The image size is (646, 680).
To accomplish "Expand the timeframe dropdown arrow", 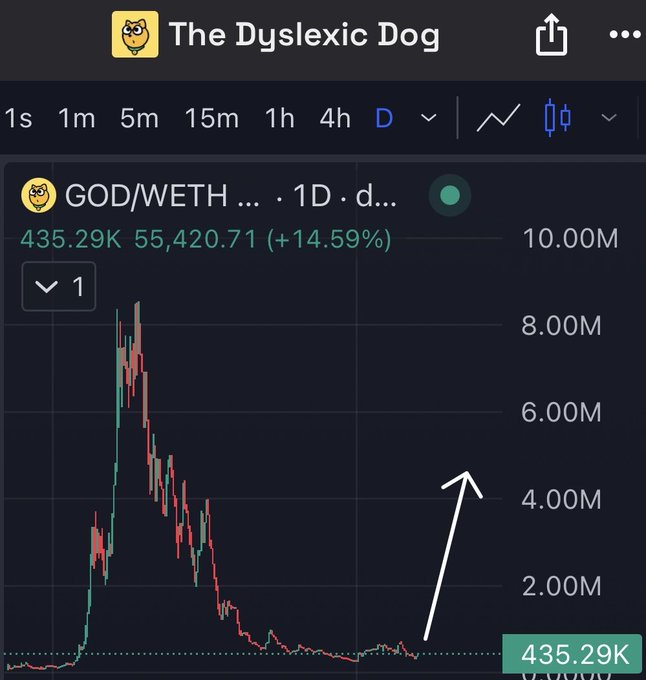I will tap(429, 119).
